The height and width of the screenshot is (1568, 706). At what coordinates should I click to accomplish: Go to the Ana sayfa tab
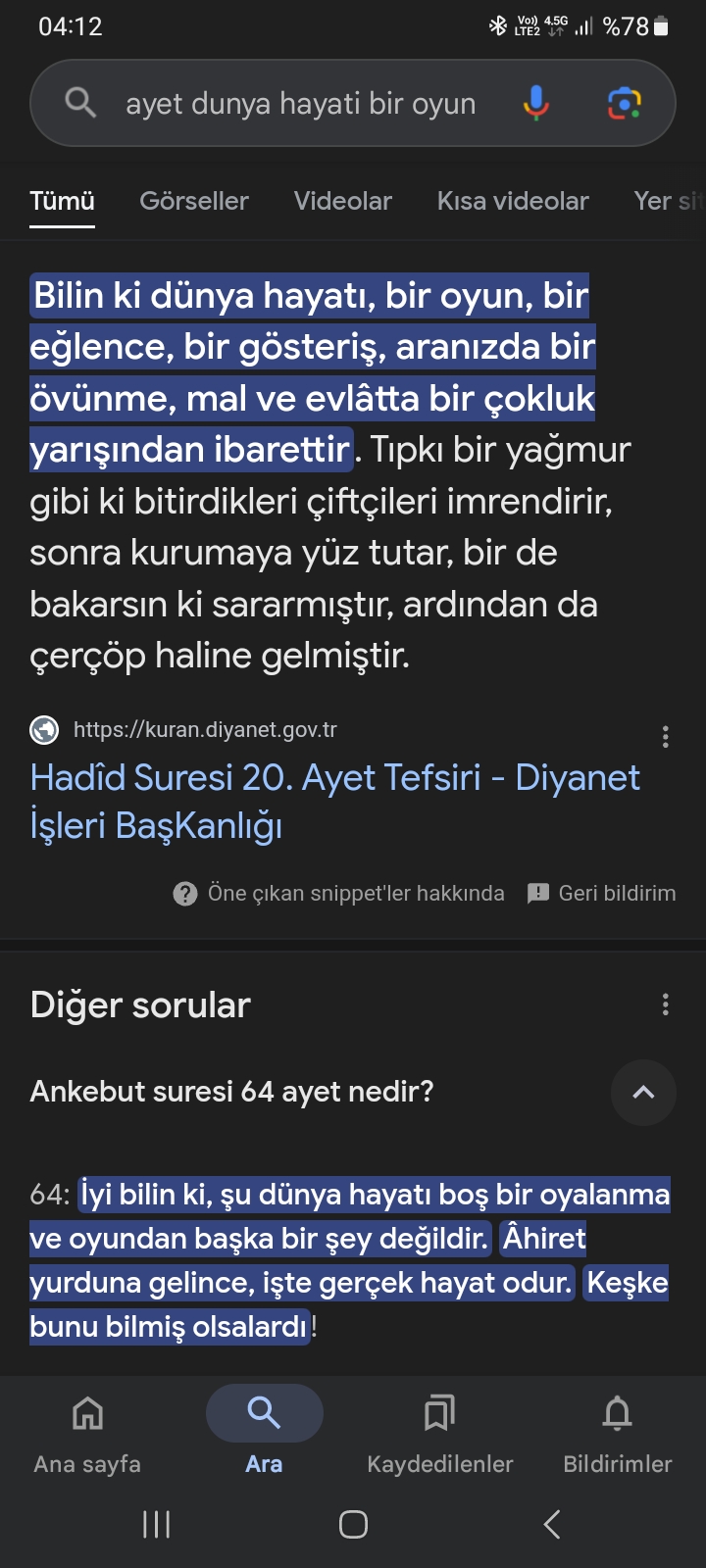[x=87, y=1432]
